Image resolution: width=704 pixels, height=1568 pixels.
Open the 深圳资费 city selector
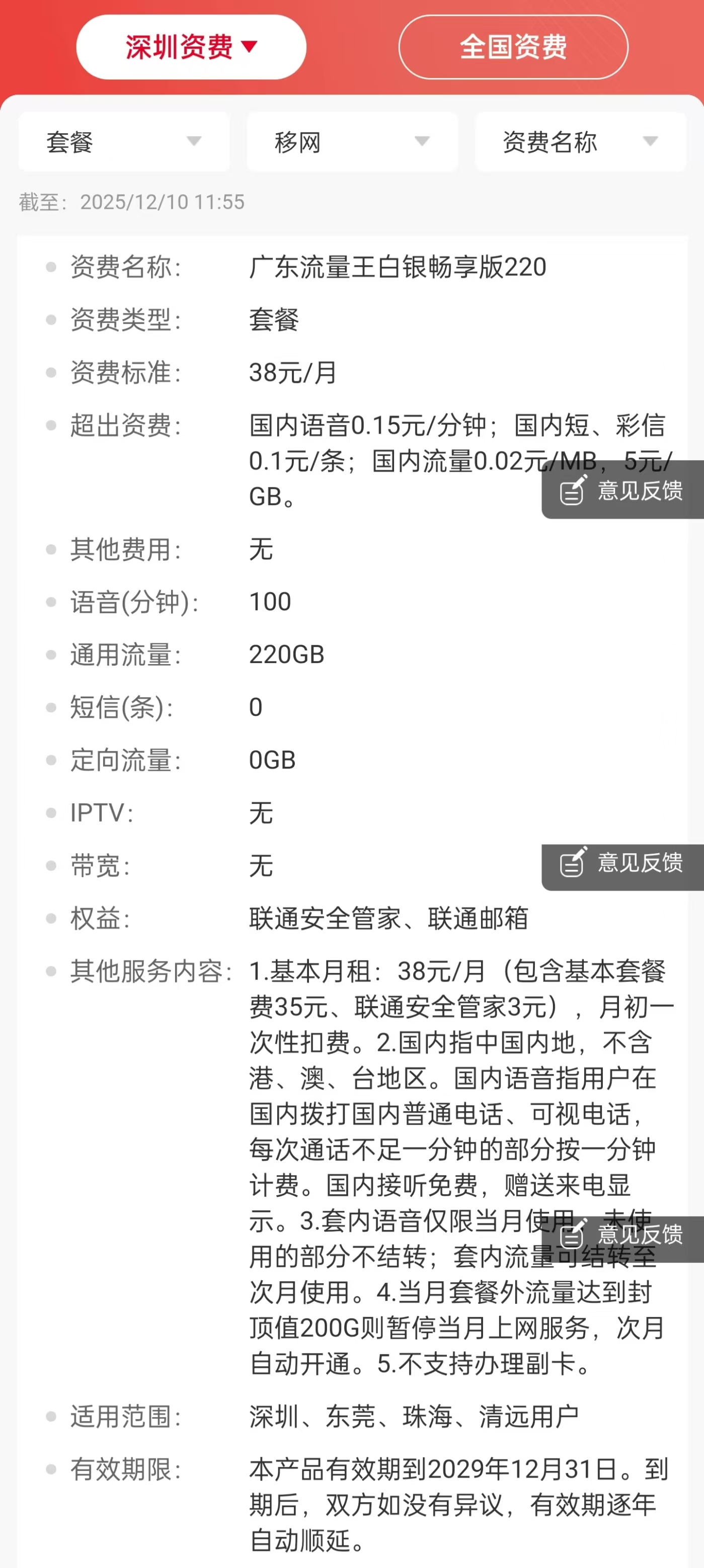coord(191,47)
